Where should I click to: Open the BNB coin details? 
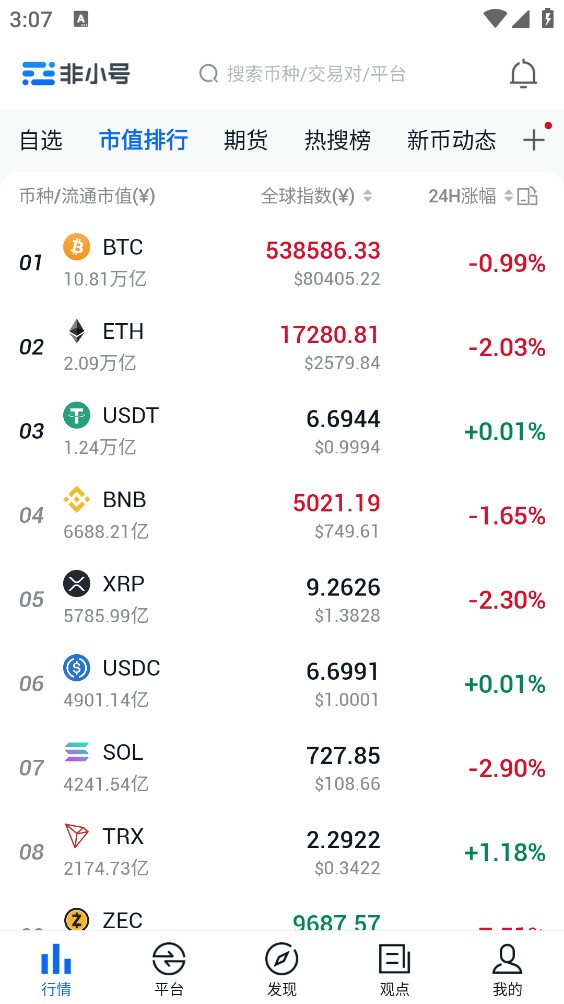click(x=282, y=515)
